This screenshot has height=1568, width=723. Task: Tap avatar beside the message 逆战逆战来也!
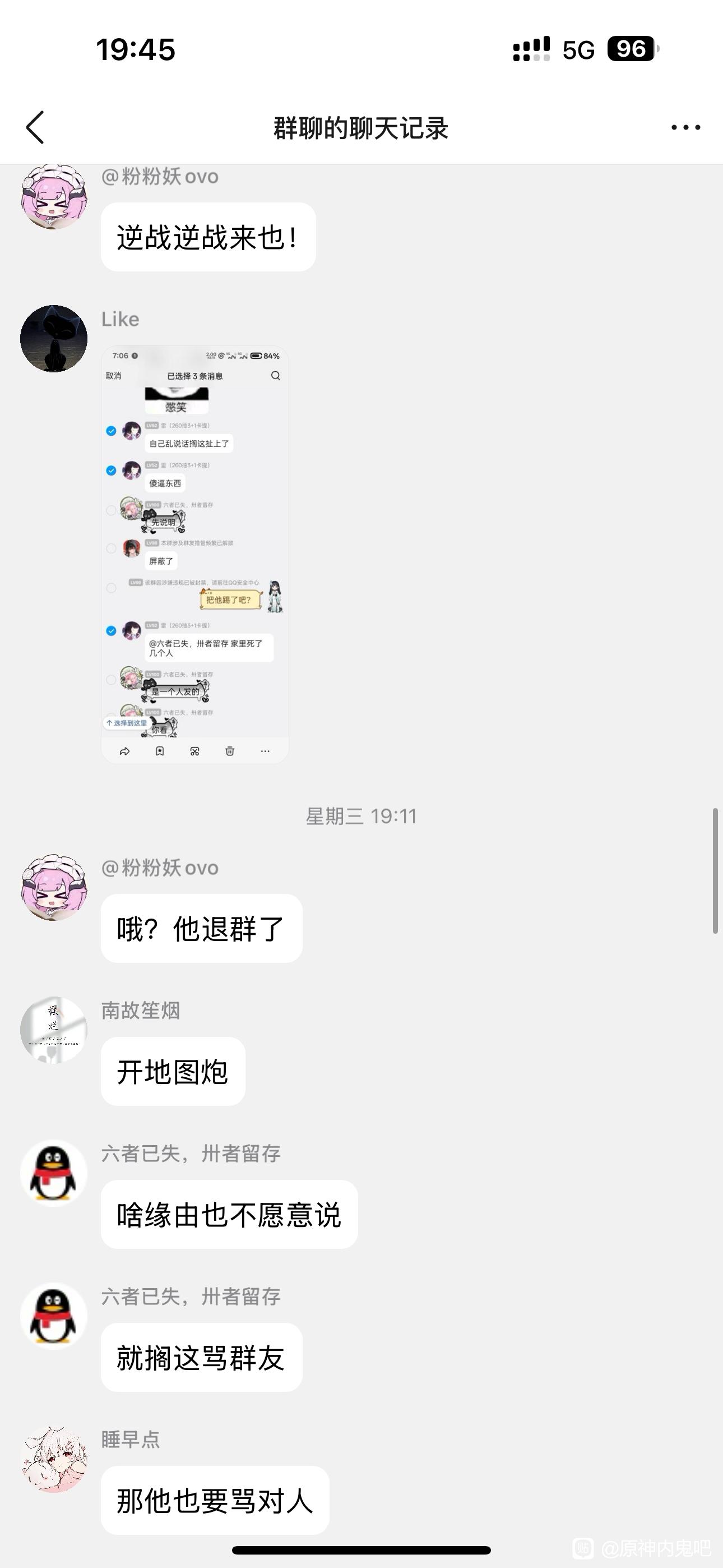click(x=54, y=196)
